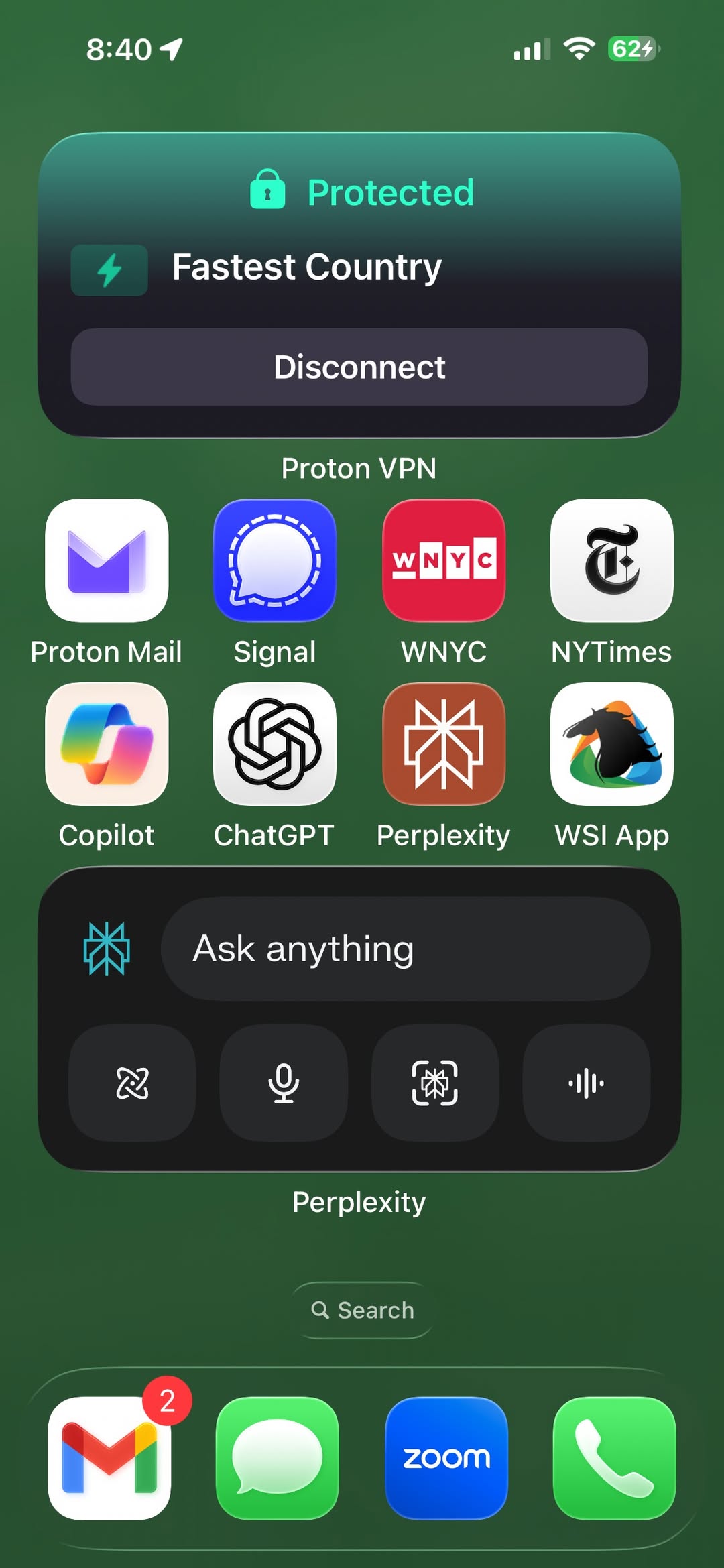Open the ChatGPT app
The width and height of the screenshot is (724, 1568).
coord(275,744)
